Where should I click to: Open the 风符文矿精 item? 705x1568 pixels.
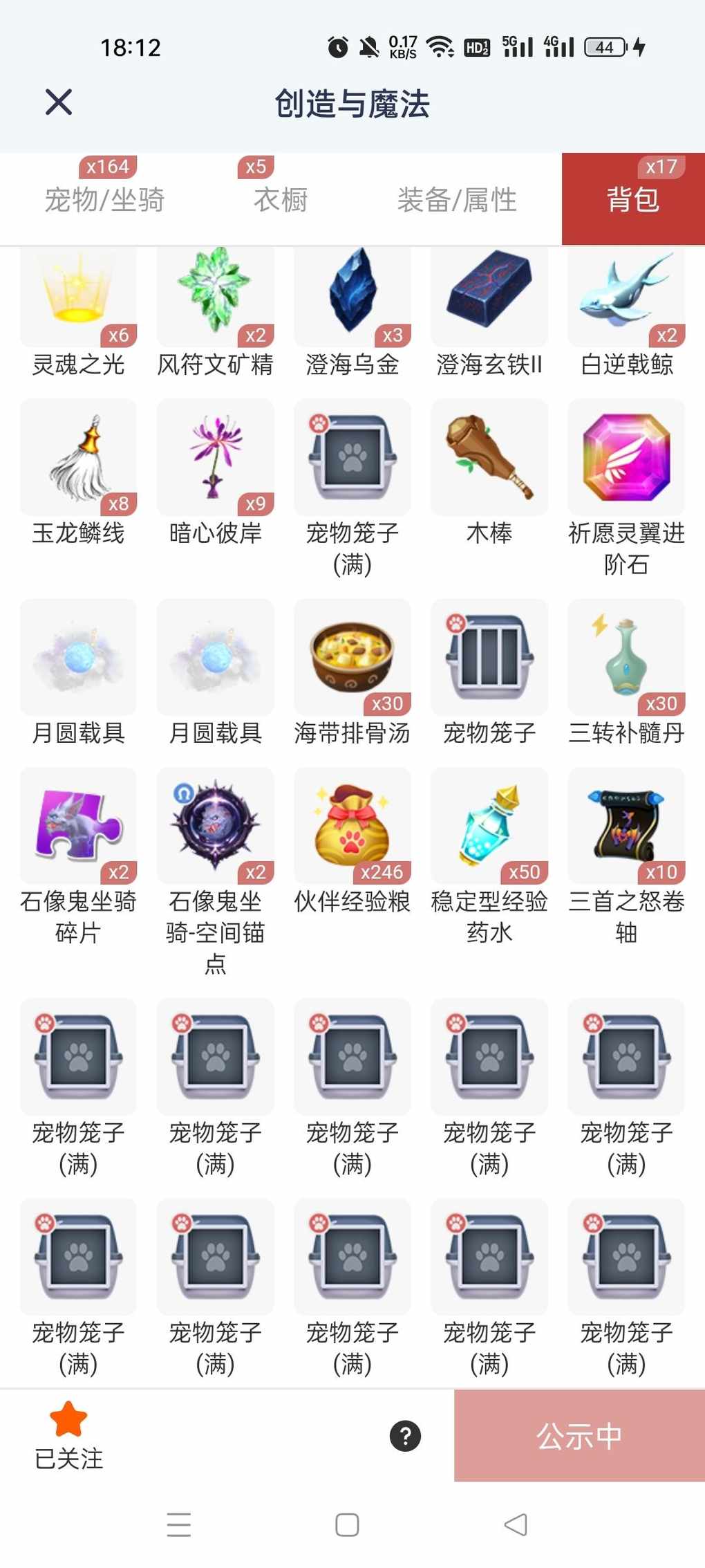(215, 297)
